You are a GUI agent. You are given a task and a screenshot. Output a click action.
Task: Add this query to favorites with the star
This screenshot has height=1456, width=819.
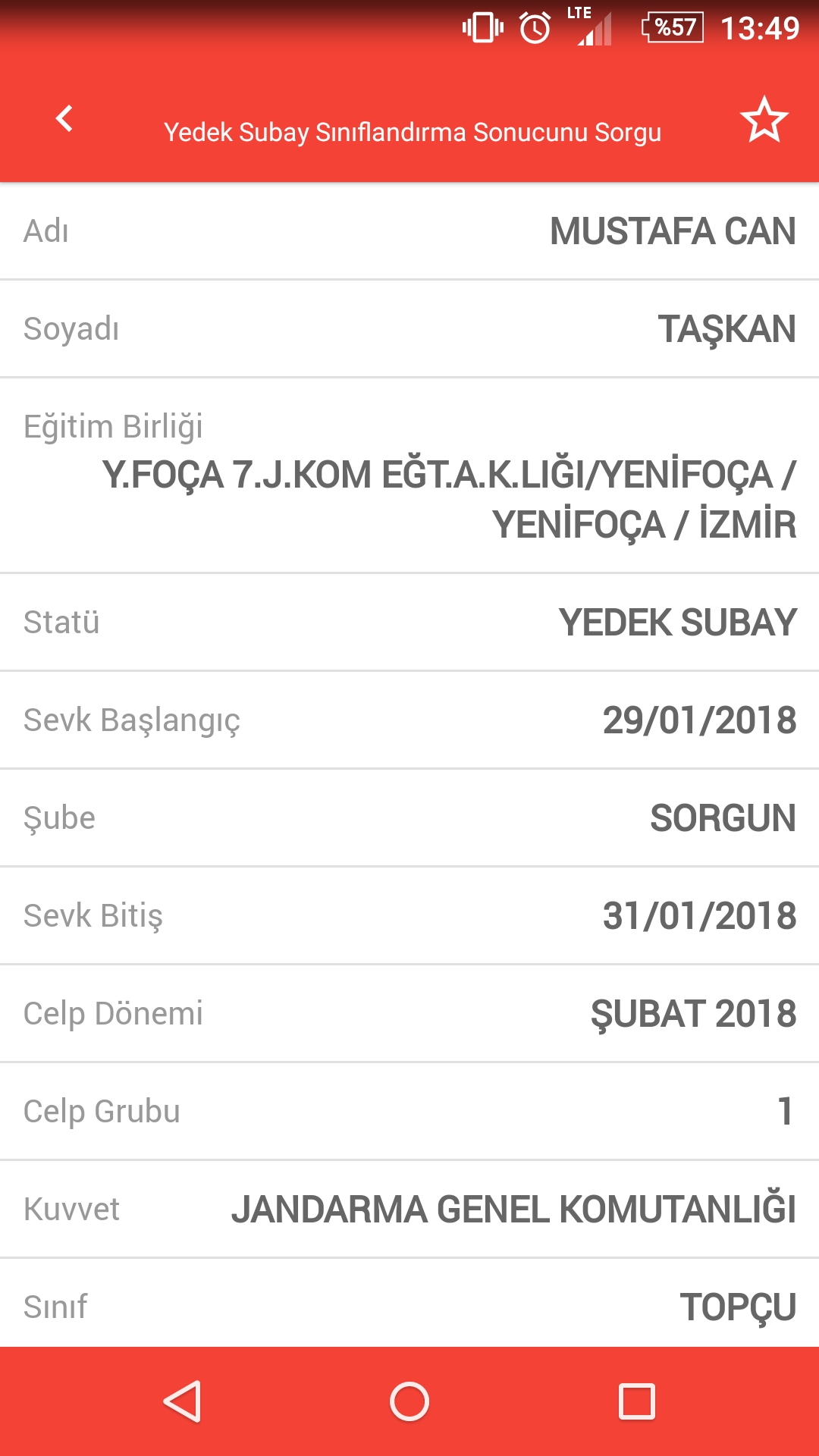pyautogui.click(x=764, y=120)
